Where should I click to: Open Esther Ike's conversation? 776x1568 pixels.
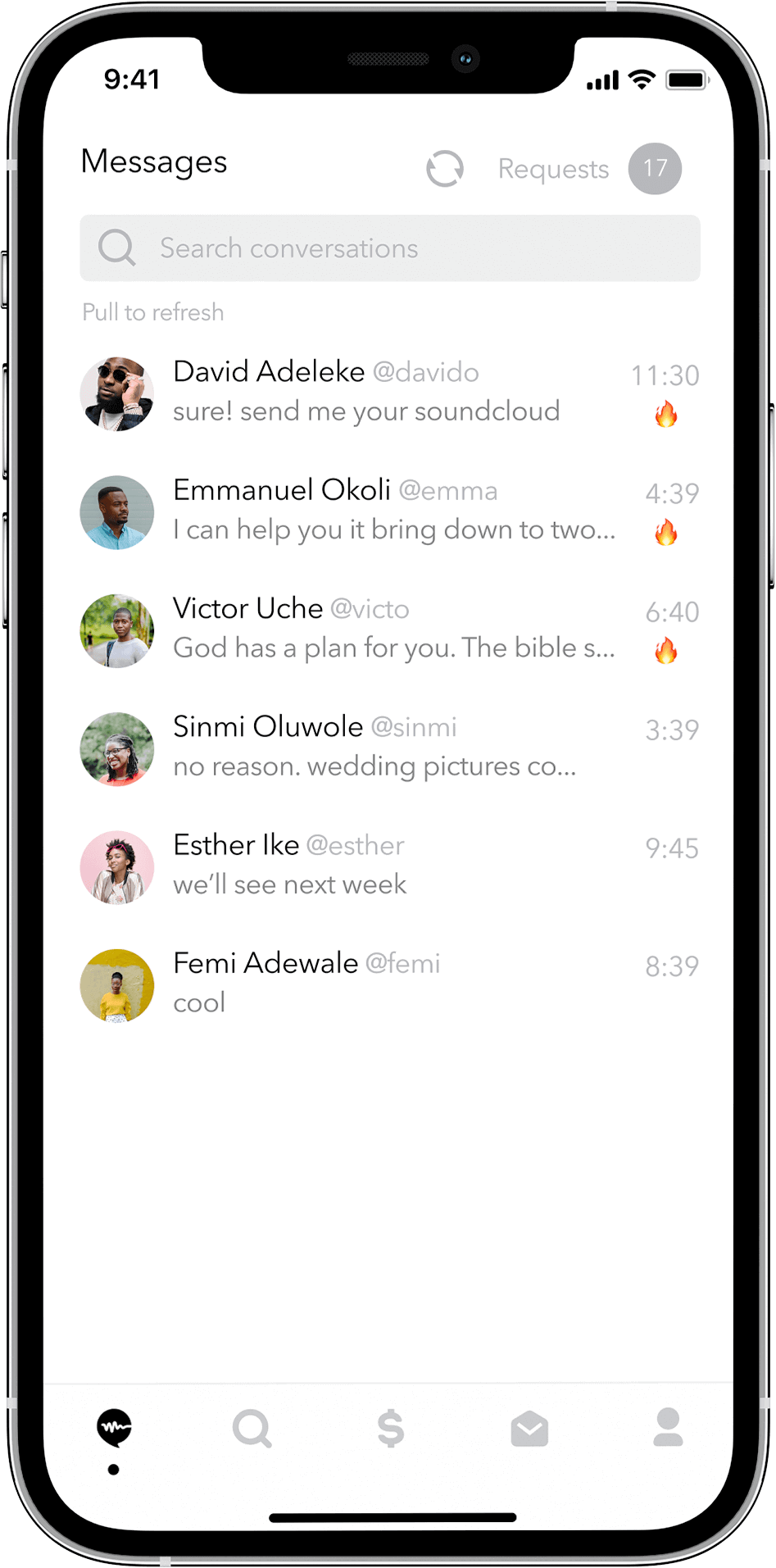click(x=390, y=866)
